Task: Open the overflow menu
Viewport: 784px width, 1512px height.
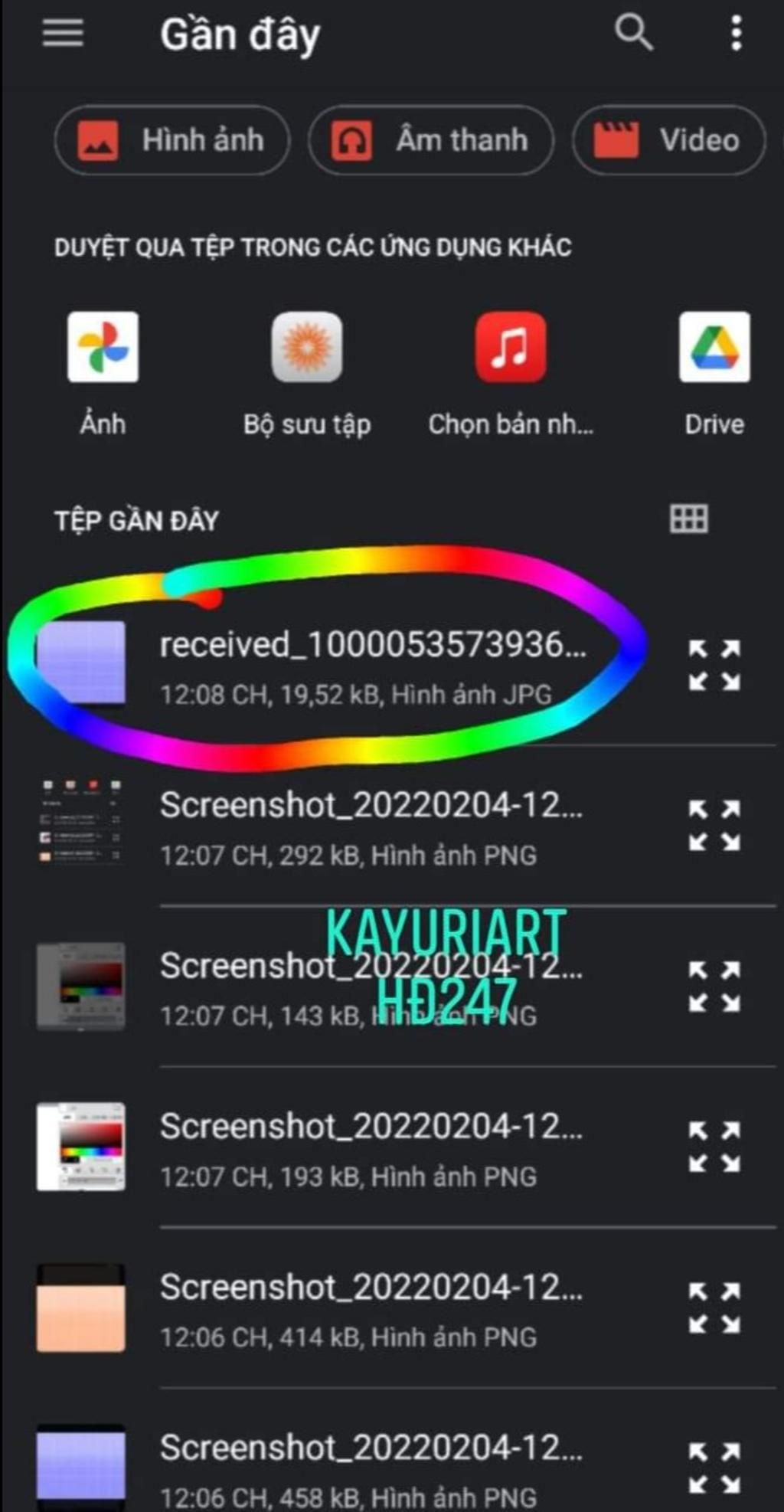Action: coord(736,33)
